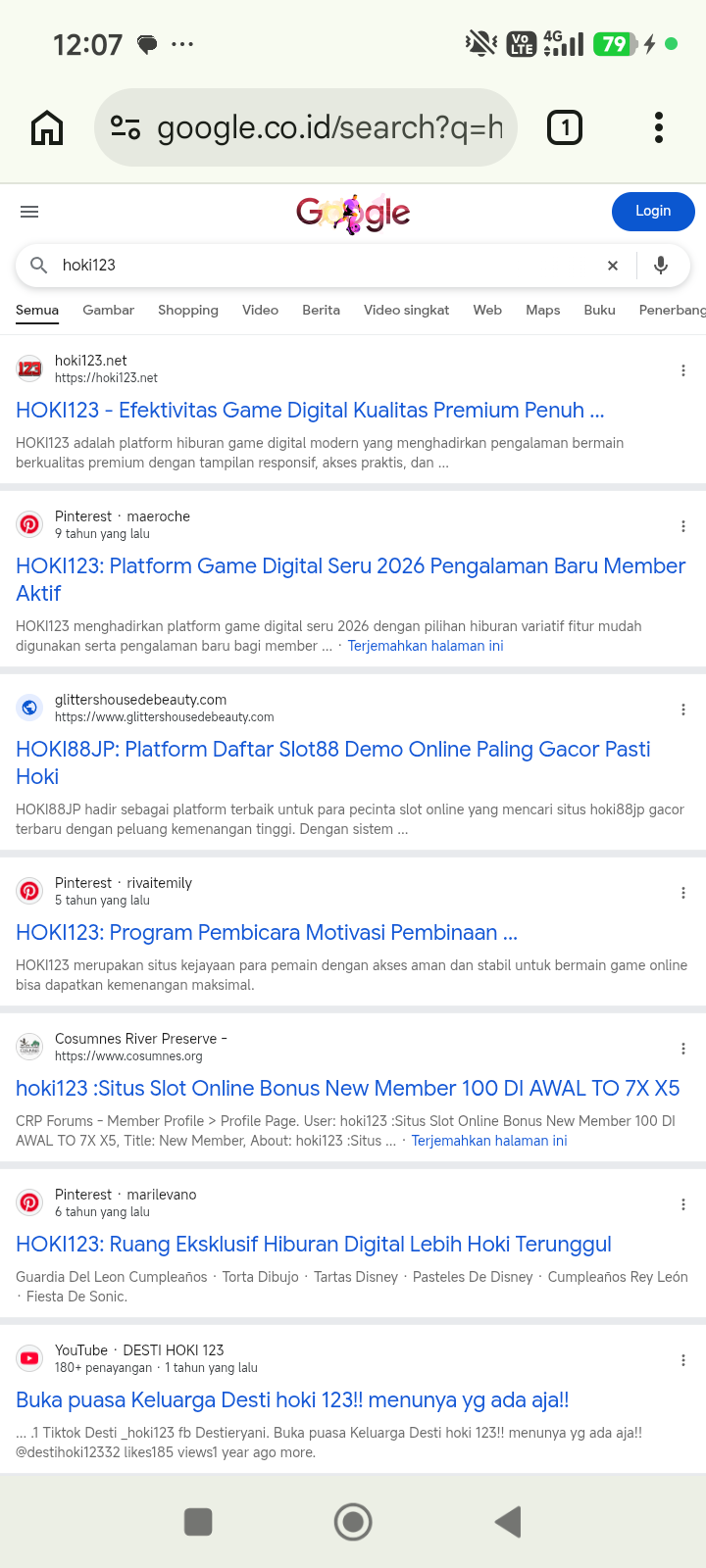Open the browser home page icon
The height and width of the screenshot is (1568, 706).
coord(47,127)
